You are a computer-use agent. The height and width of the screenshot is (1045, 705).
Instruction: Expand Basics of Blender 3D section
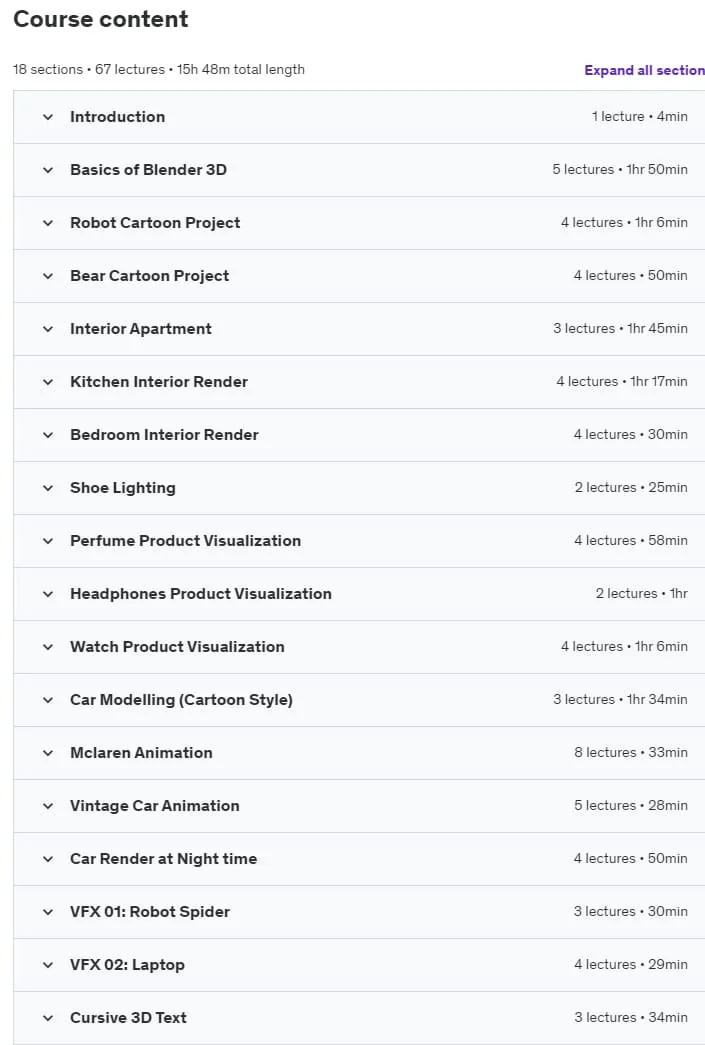(359, 170)
